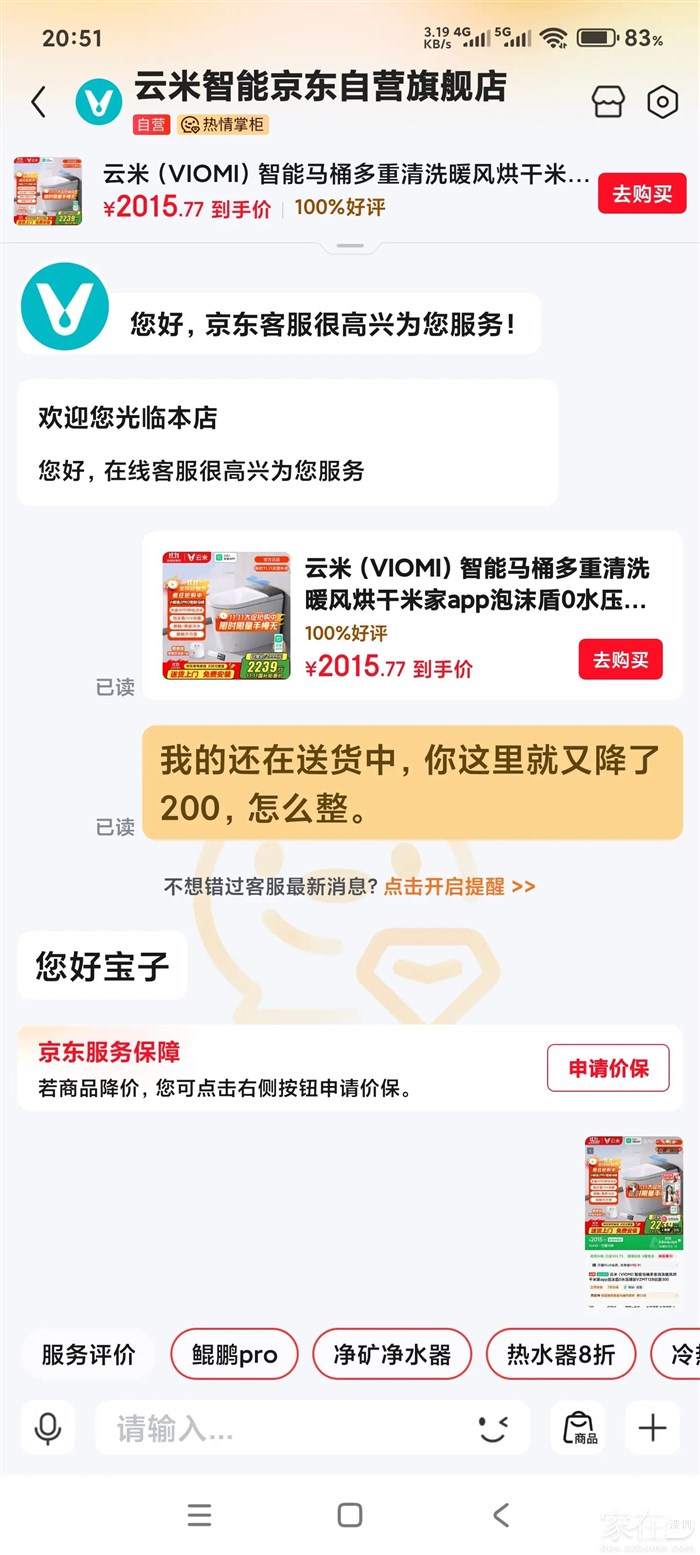Focus the 请输入 message field
The height and width of the screenshot is (1555, 700).
[x=280, y=1428]
